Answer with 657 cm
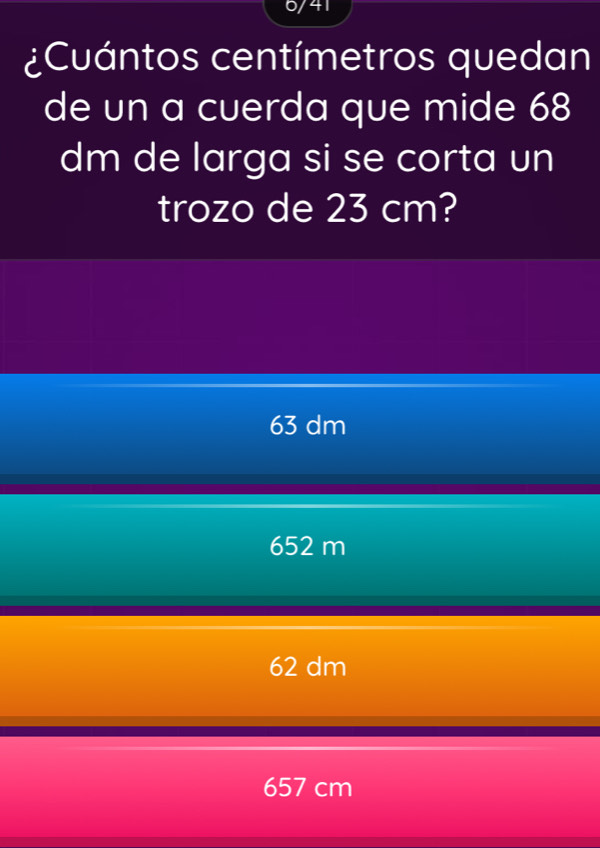This screenshot has height=848, width=600. [300, 788]
